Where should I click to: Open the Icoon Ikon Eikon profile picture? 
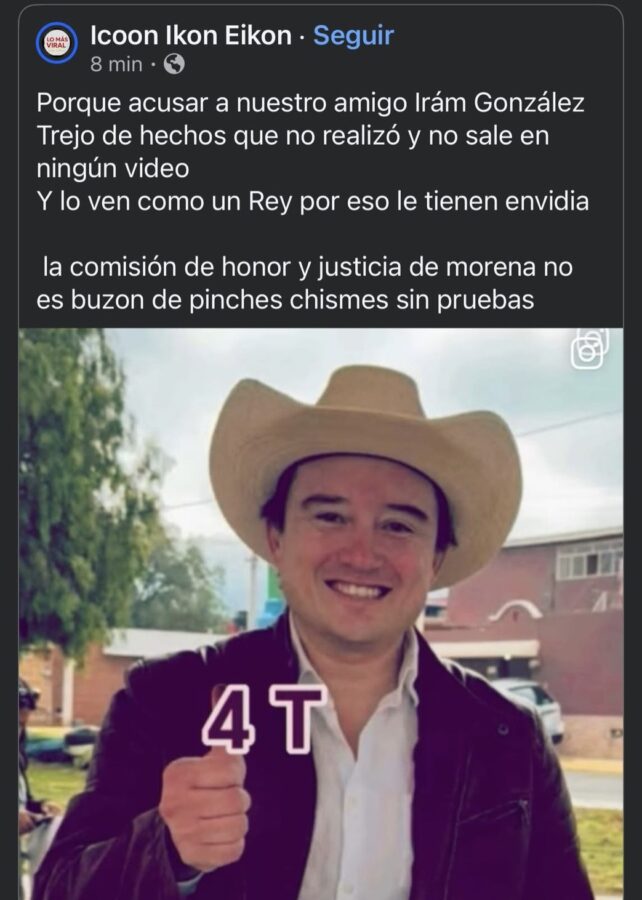click(x=55, y=45)
